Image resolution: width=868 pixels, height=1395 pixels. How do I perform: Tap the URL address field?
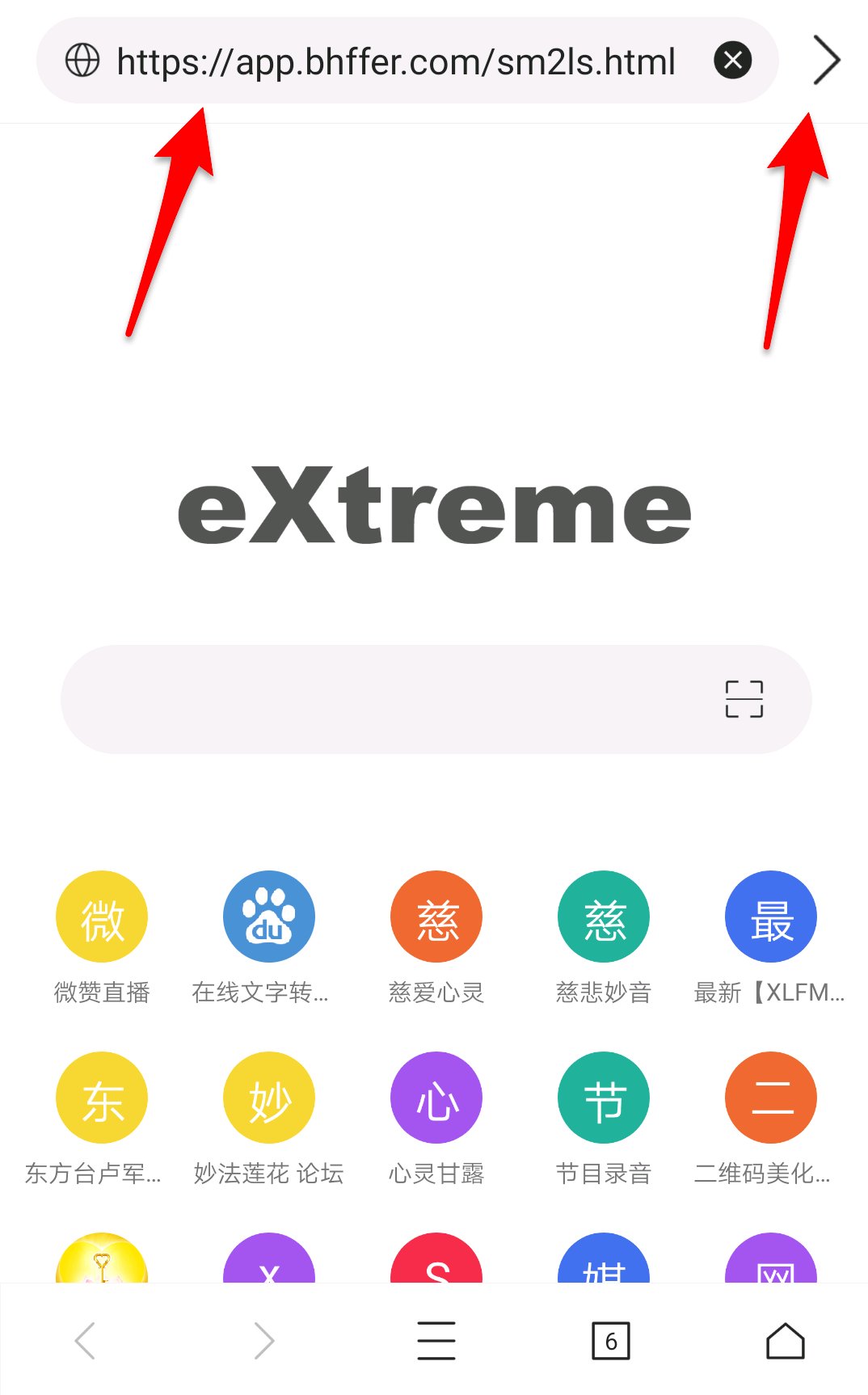click(395, 61)
